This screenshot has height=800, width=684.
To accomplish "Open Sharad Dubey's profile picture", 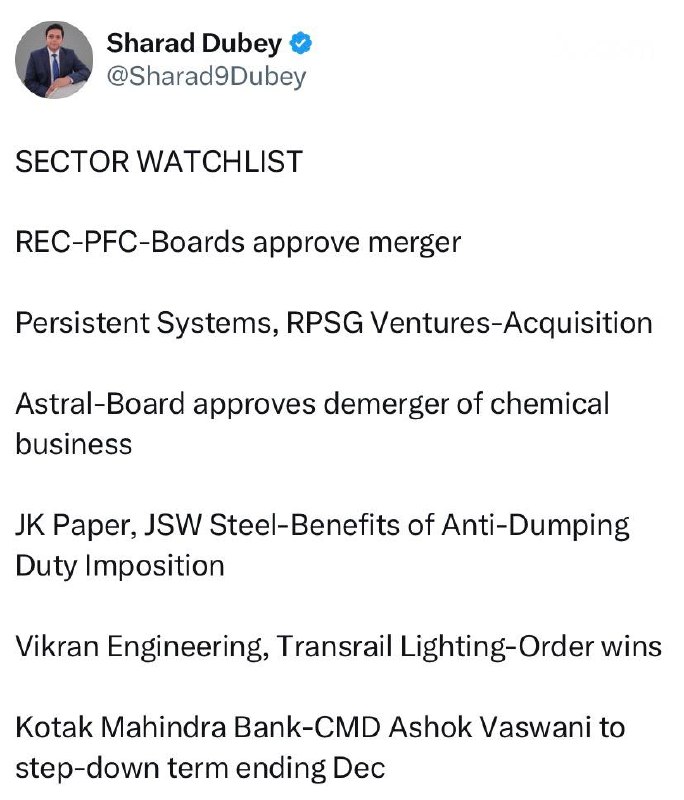I will pyautogui.click(x=54, y=60).
